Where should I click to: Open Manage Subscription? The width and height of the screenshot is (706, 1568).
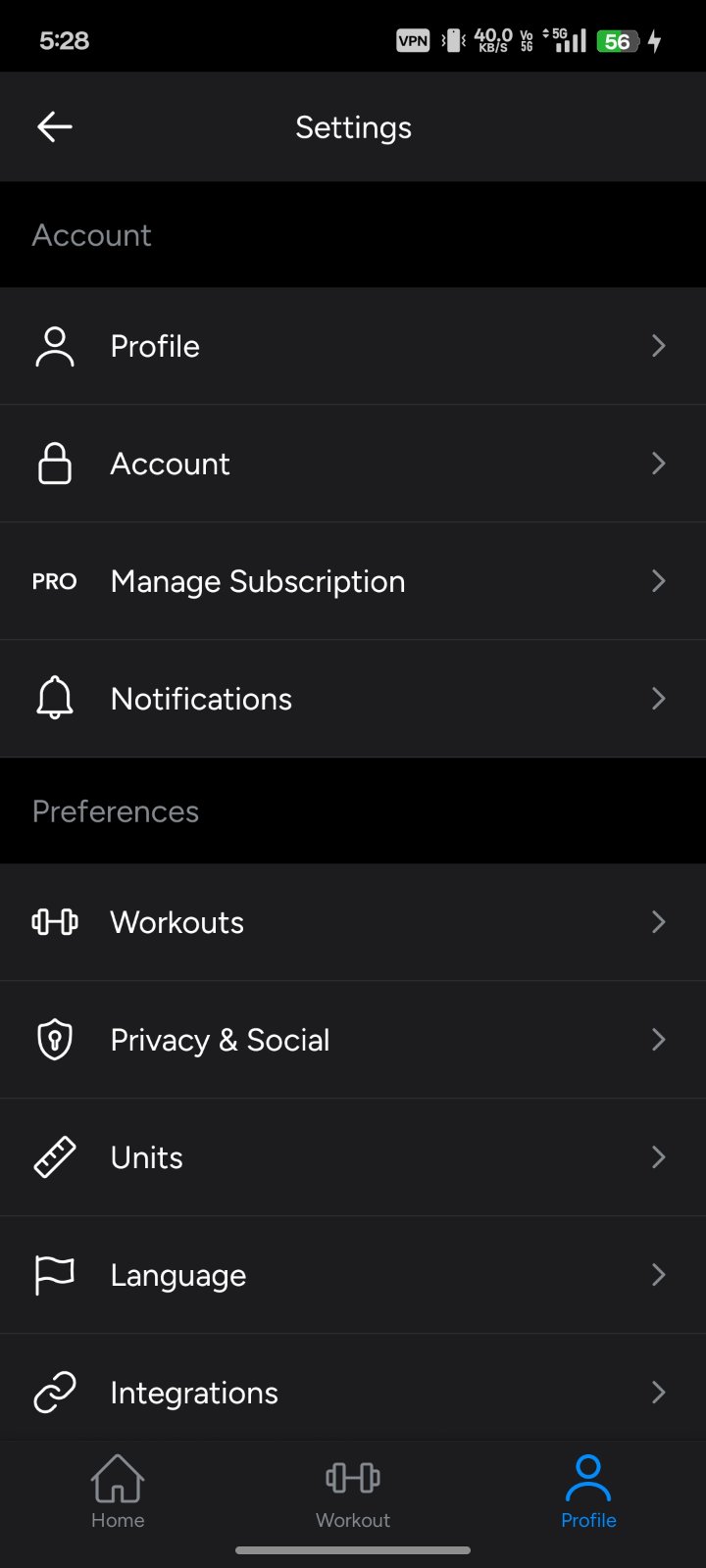(353, 581)
